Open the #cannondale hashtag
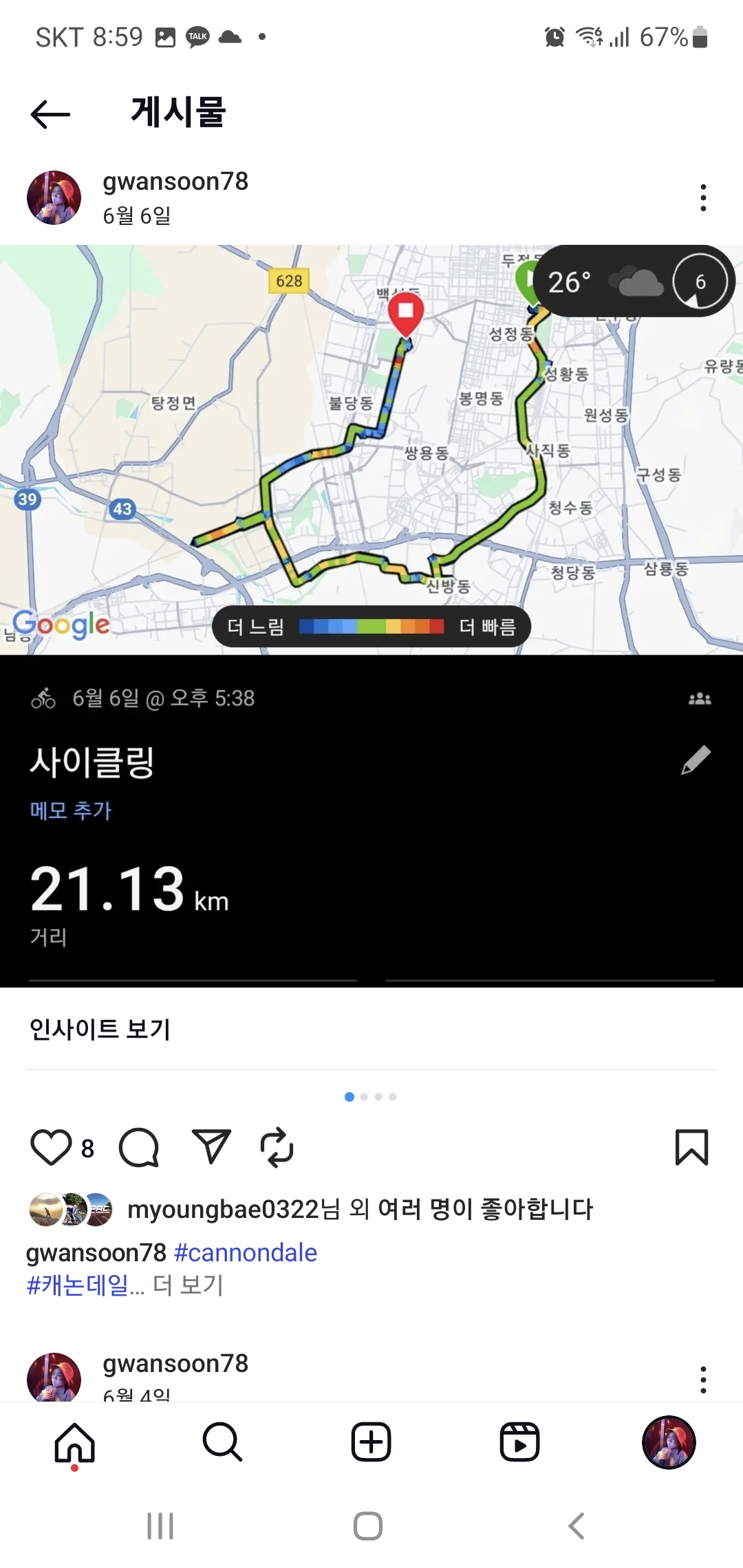The height and width of the screenshot is (1568, 743). (x=246, y=1252)
